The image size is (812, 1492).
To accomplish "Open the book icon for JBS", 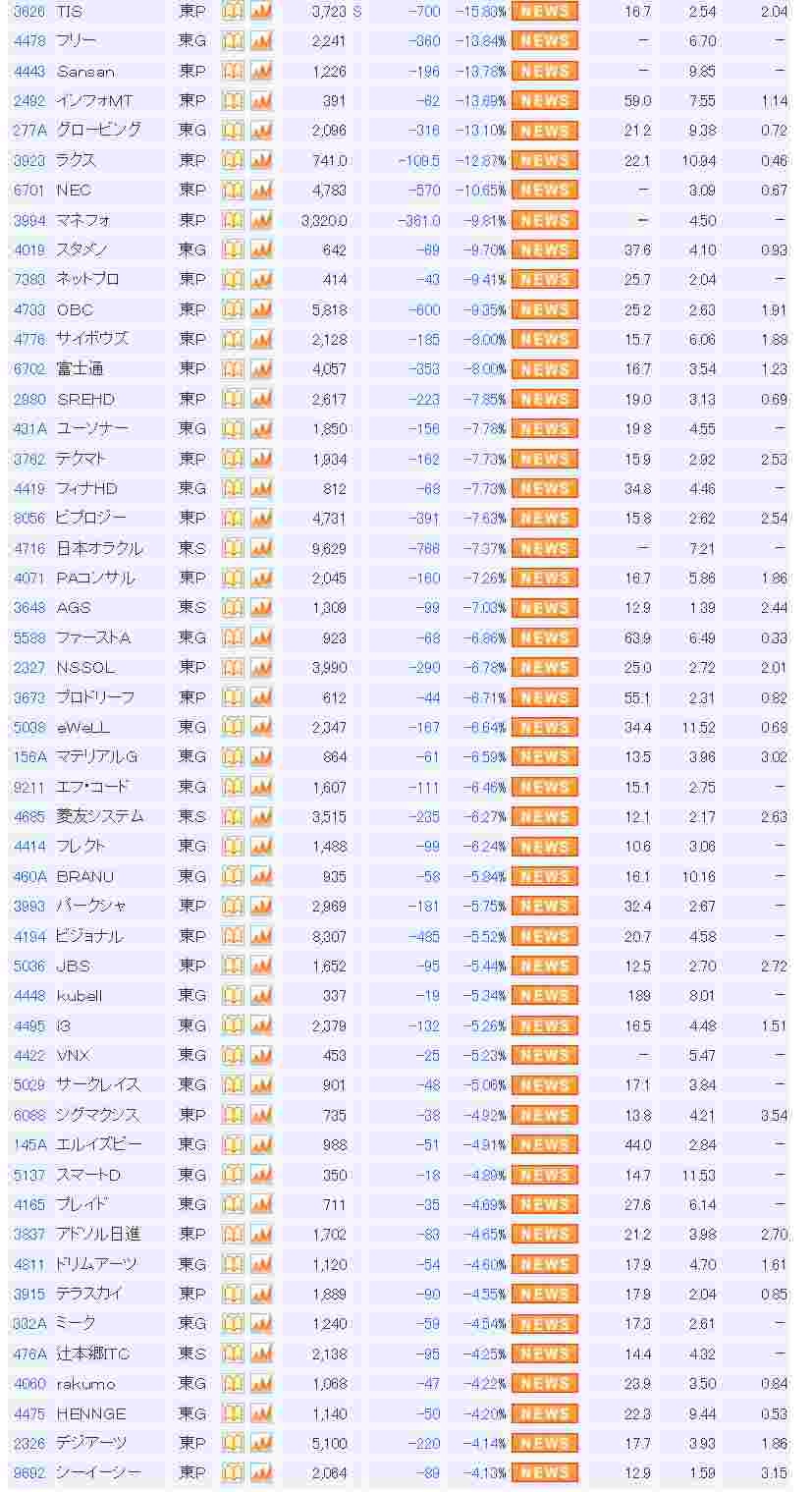I will point(232,966).
